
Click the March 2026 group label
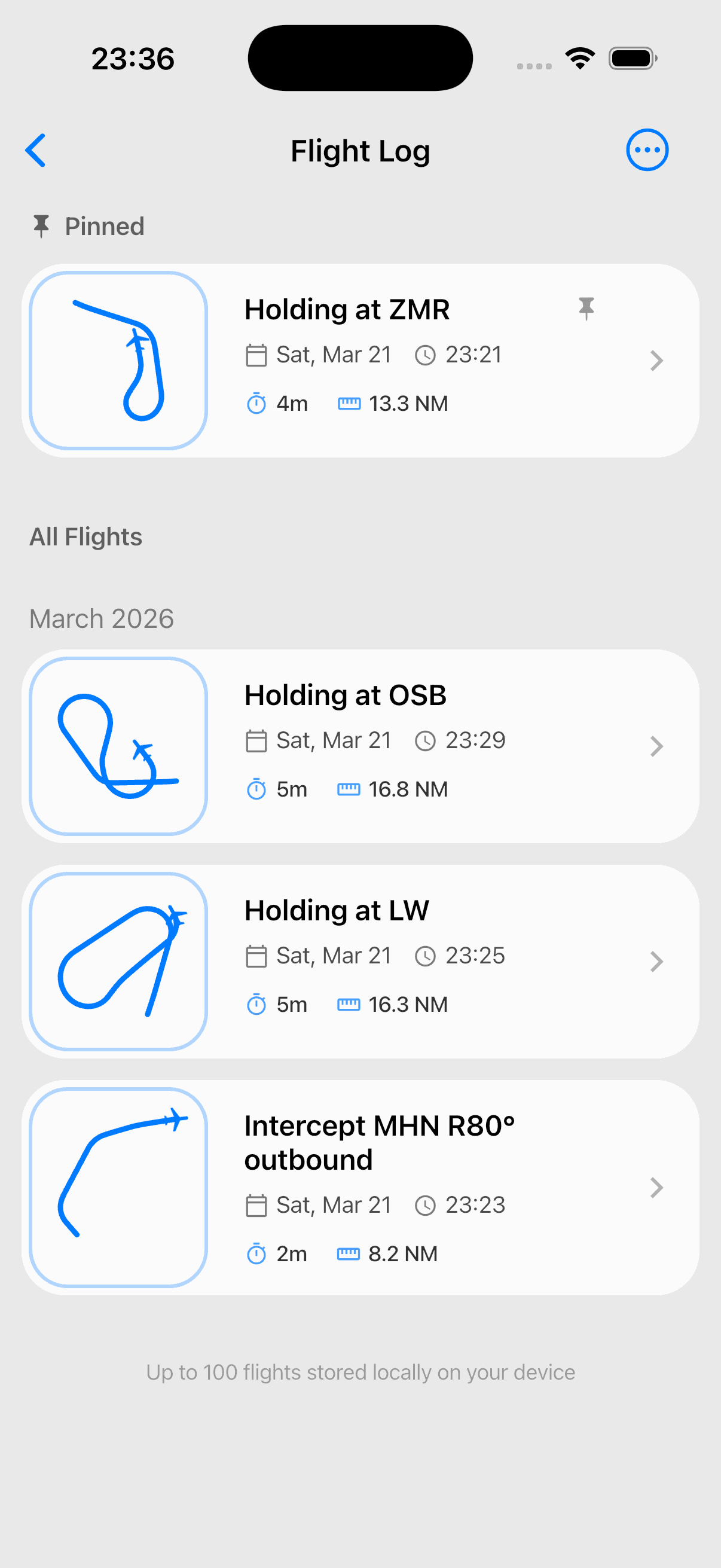click(102, 618)
